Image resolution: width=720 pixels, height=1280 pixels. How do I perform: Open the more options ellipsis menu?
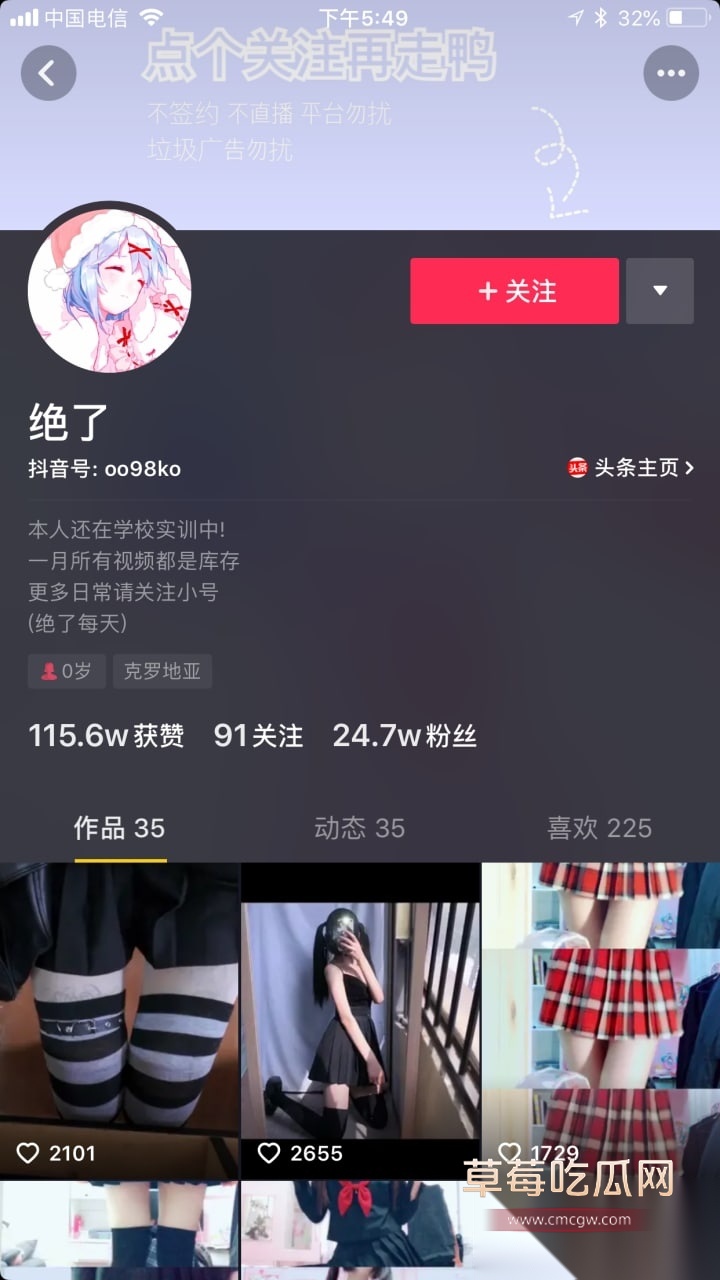672,72
